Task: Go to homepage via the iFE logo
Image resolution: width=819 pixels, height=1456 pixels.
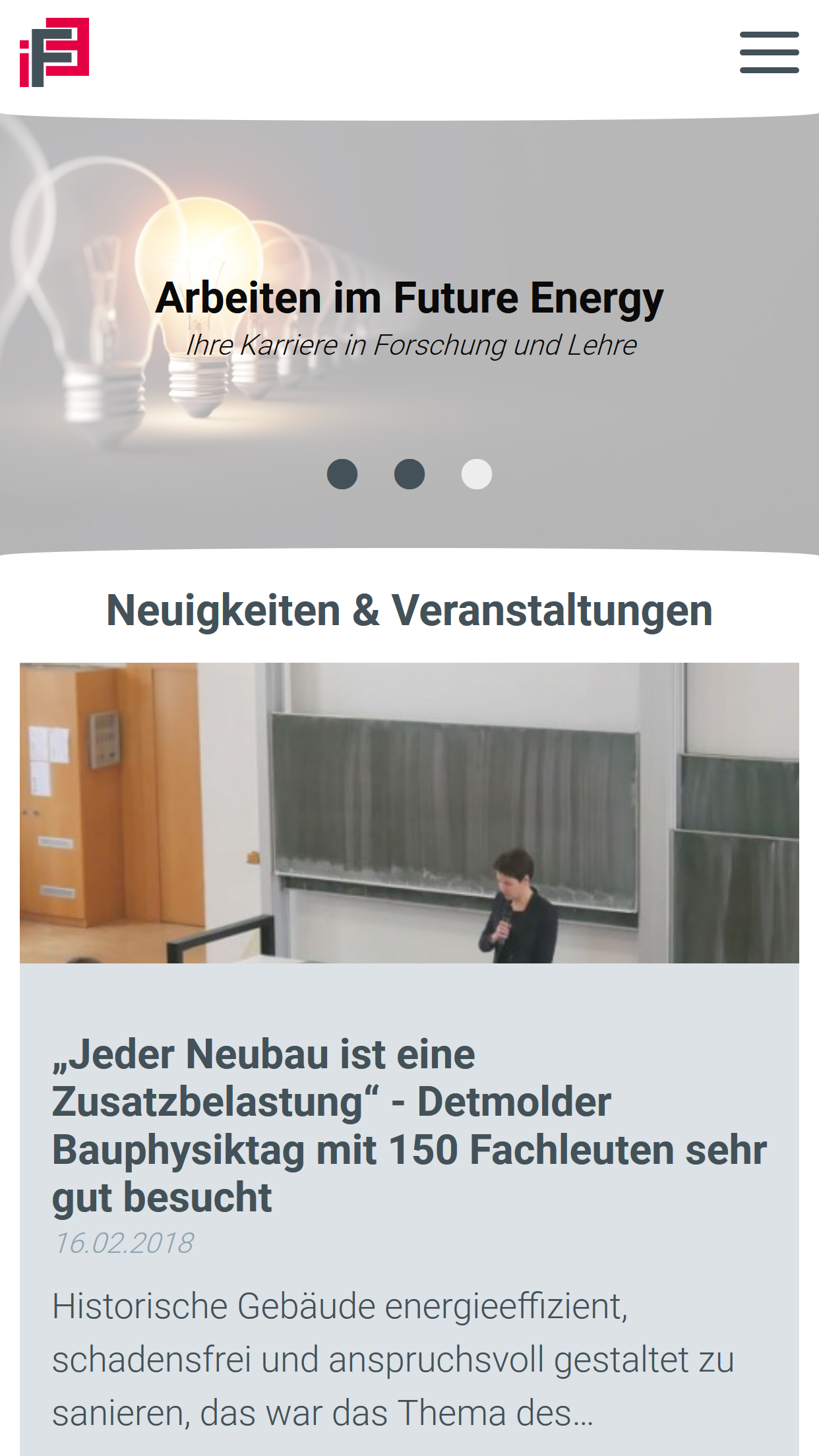Action: point(54,52)
